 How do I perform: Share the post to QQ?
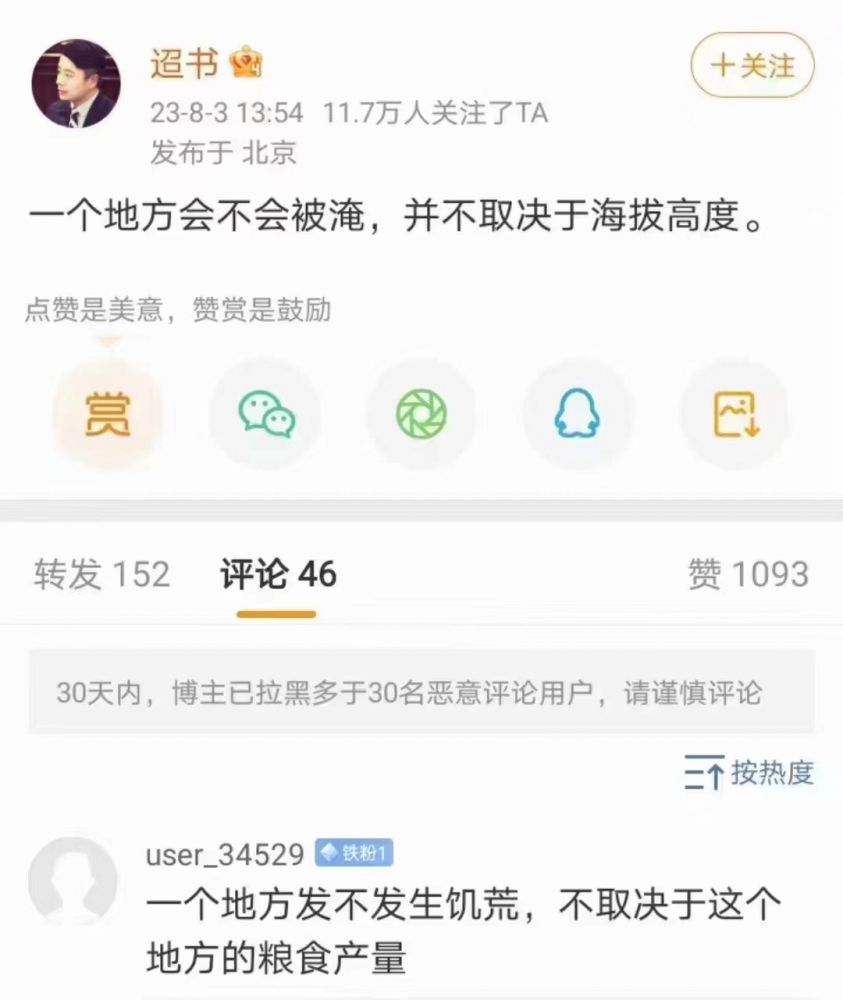click(x=577, y=414)
